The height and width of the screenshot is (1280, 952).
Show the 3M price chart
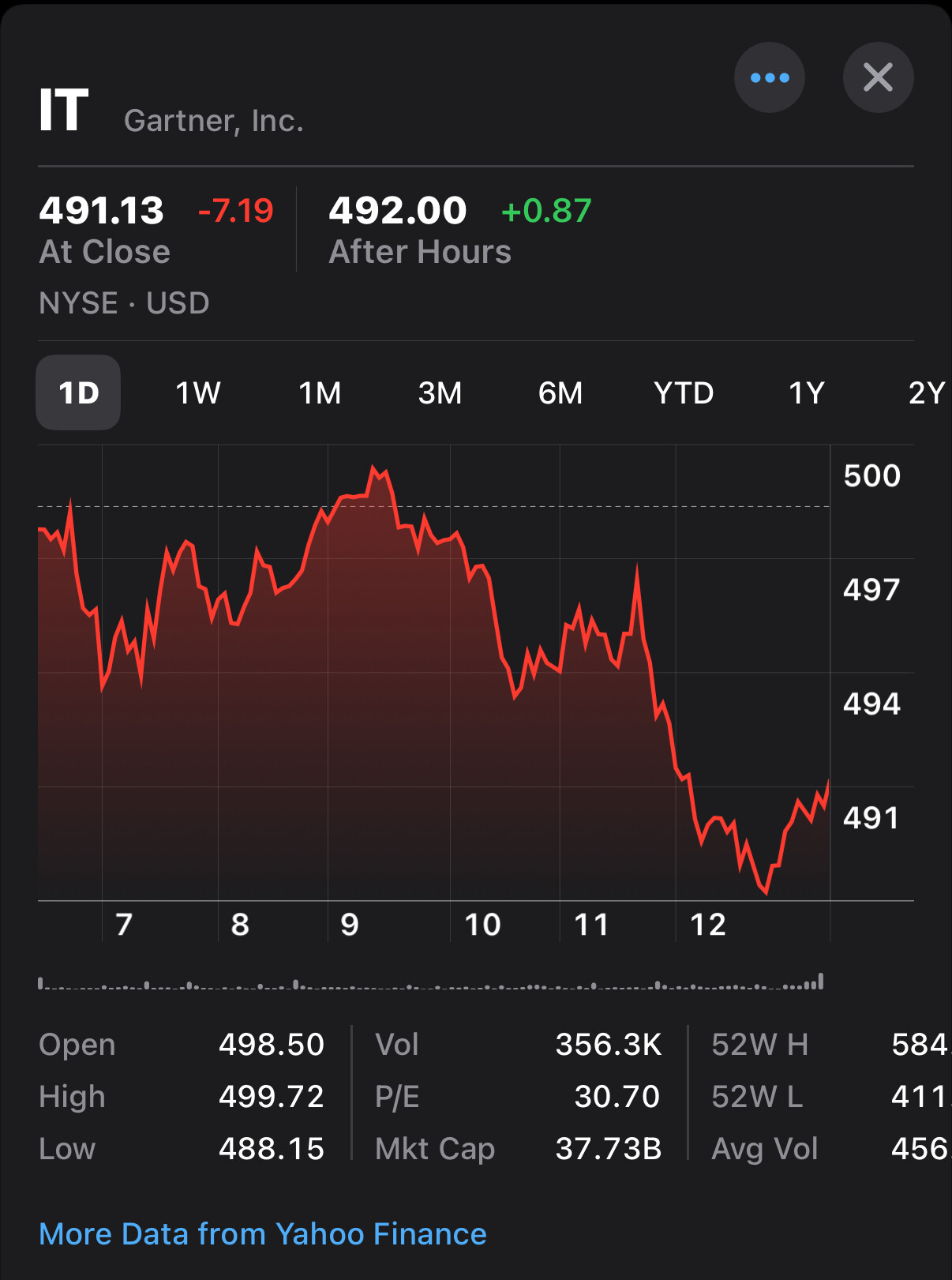(440, 392)
